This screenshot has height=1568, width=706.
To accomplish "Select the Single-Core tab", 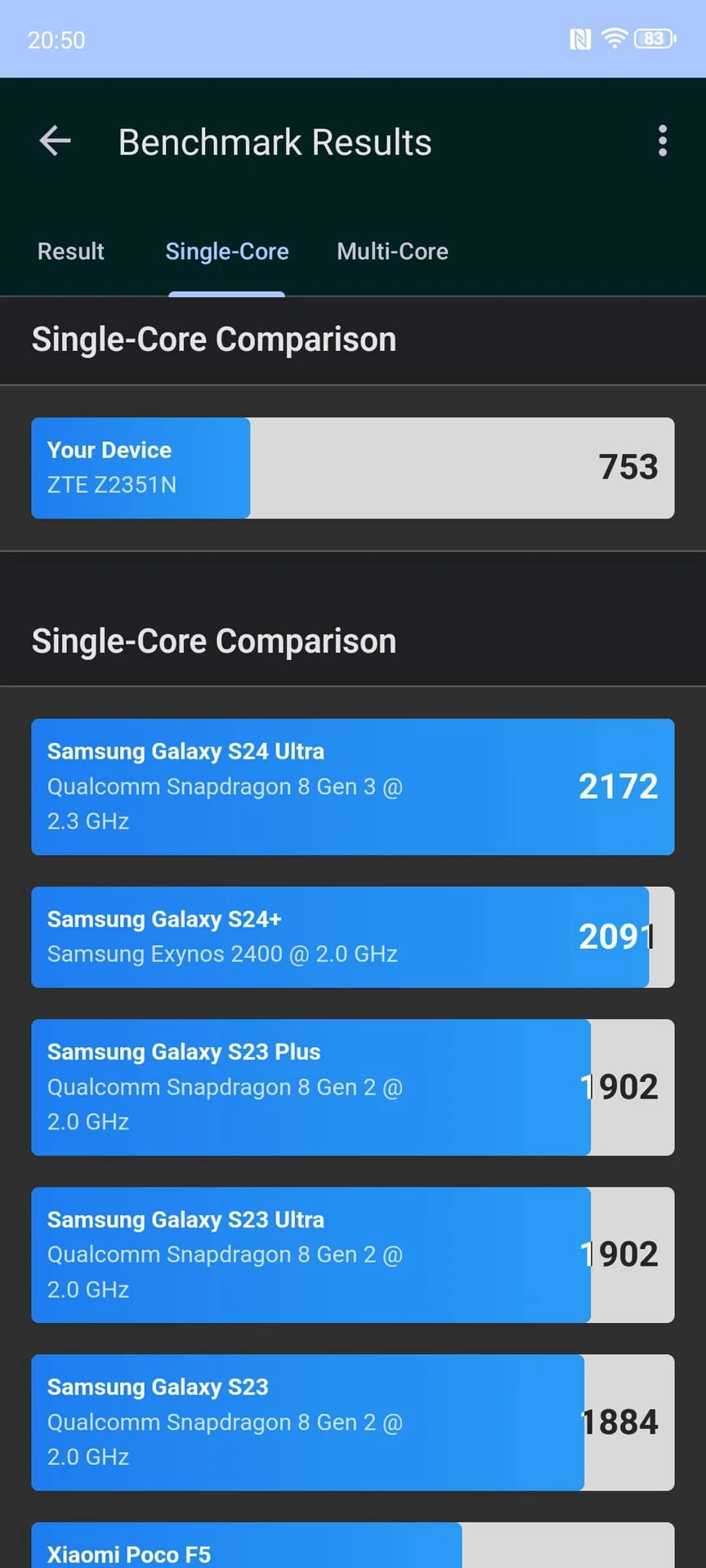I will (x=226, y=251).
